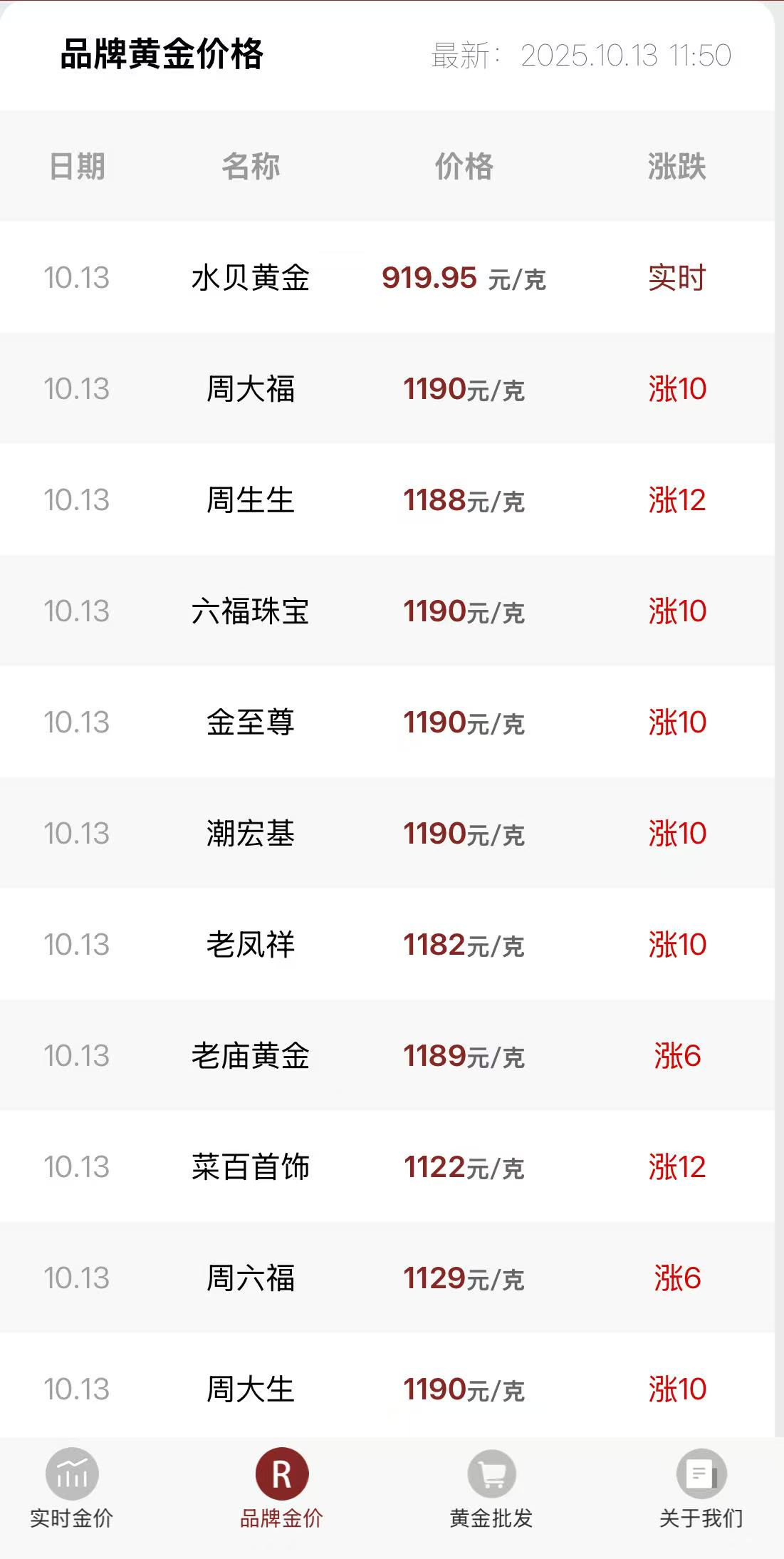The width and height of the screenshot is (784, 1559).
Task: Tap the 实时 label beside 水贝黄金
Action: click(x=674, y=277)
